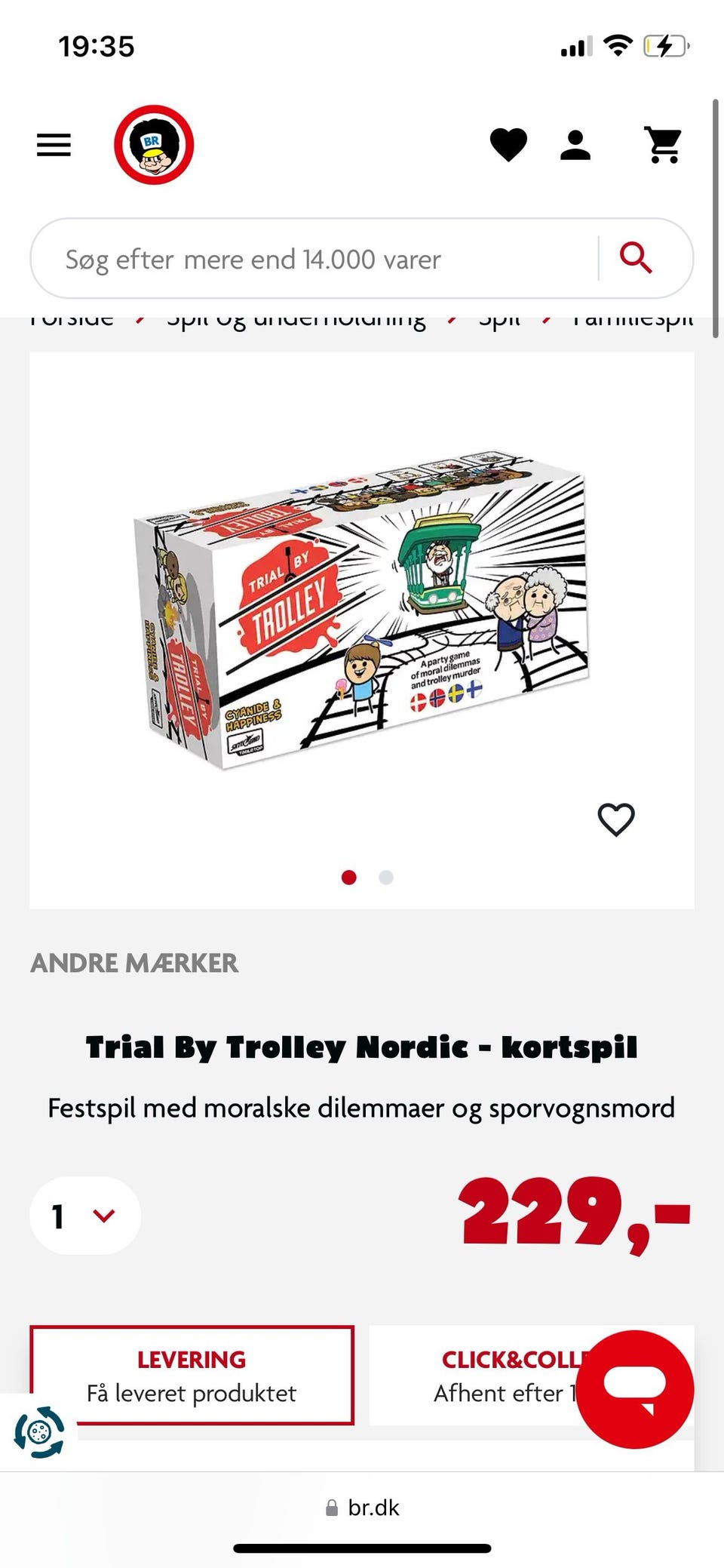Open the quantity selection dropdown
This screenshot has height=1568, width=724.
[84, 1216]
